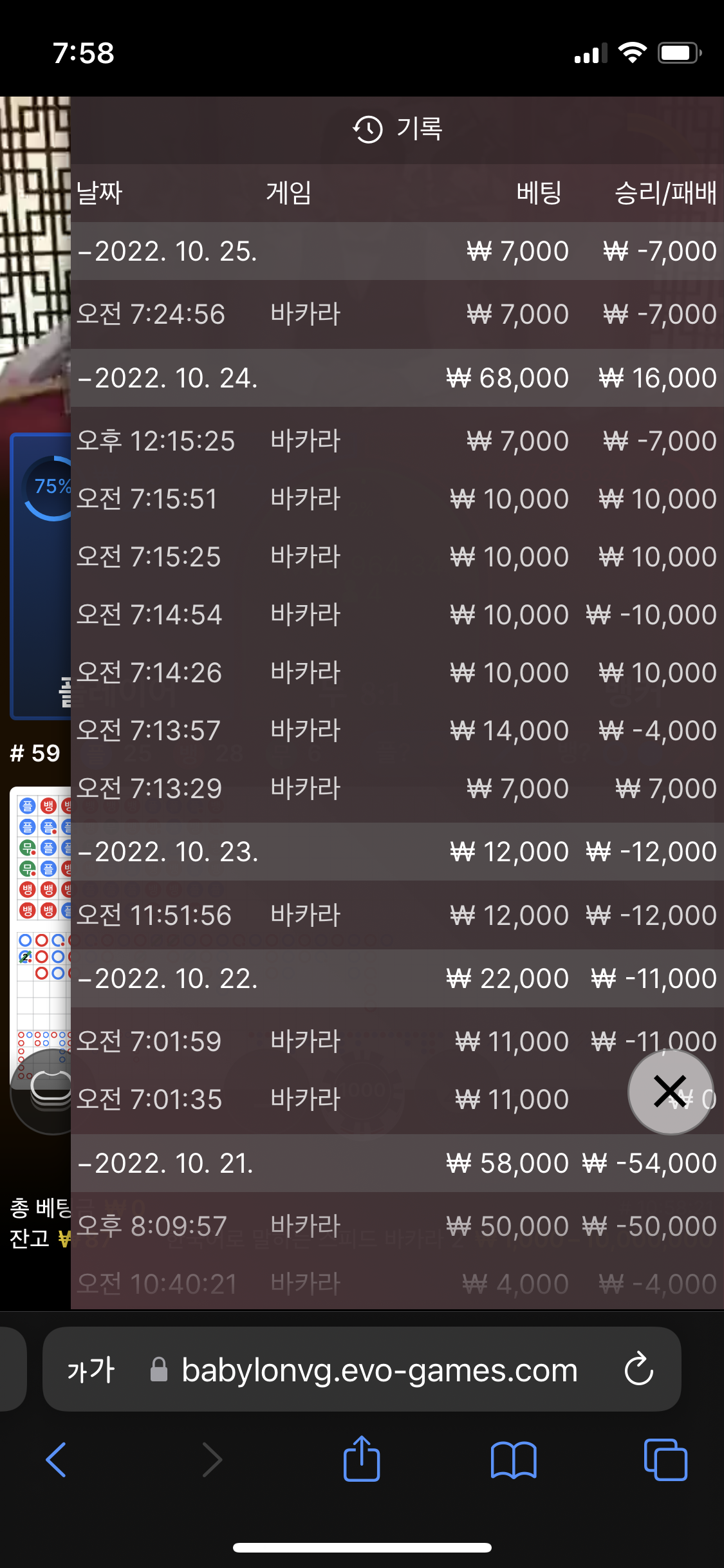Open the 오후 12:15:25 바카라 record
Image resolution: width=724 pixels, height=1568 pixels.
click(396, 441)
